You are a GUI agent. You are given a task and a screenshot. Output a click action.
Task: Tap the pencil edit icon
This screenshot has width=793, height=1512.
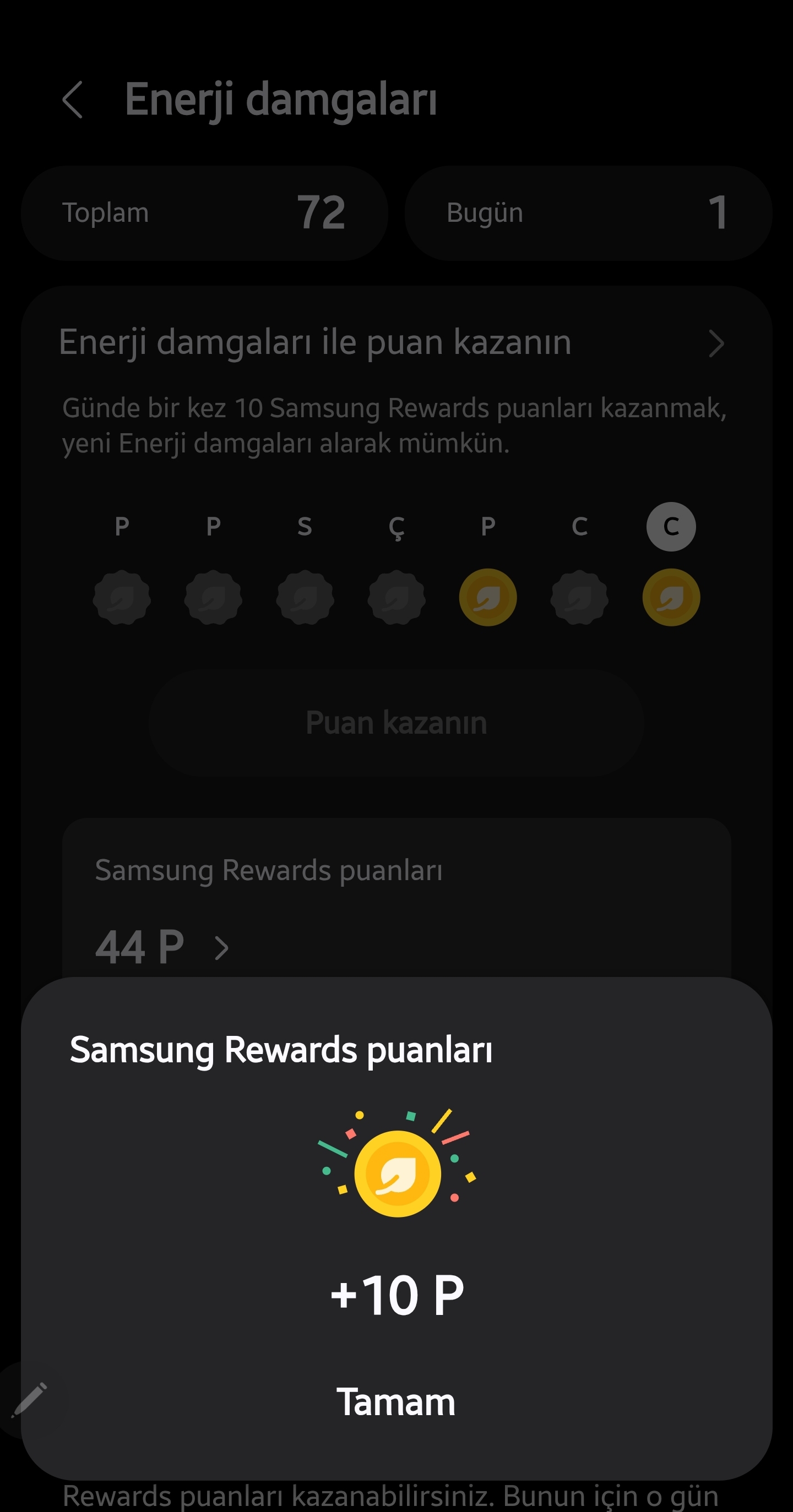[28, 1399]
